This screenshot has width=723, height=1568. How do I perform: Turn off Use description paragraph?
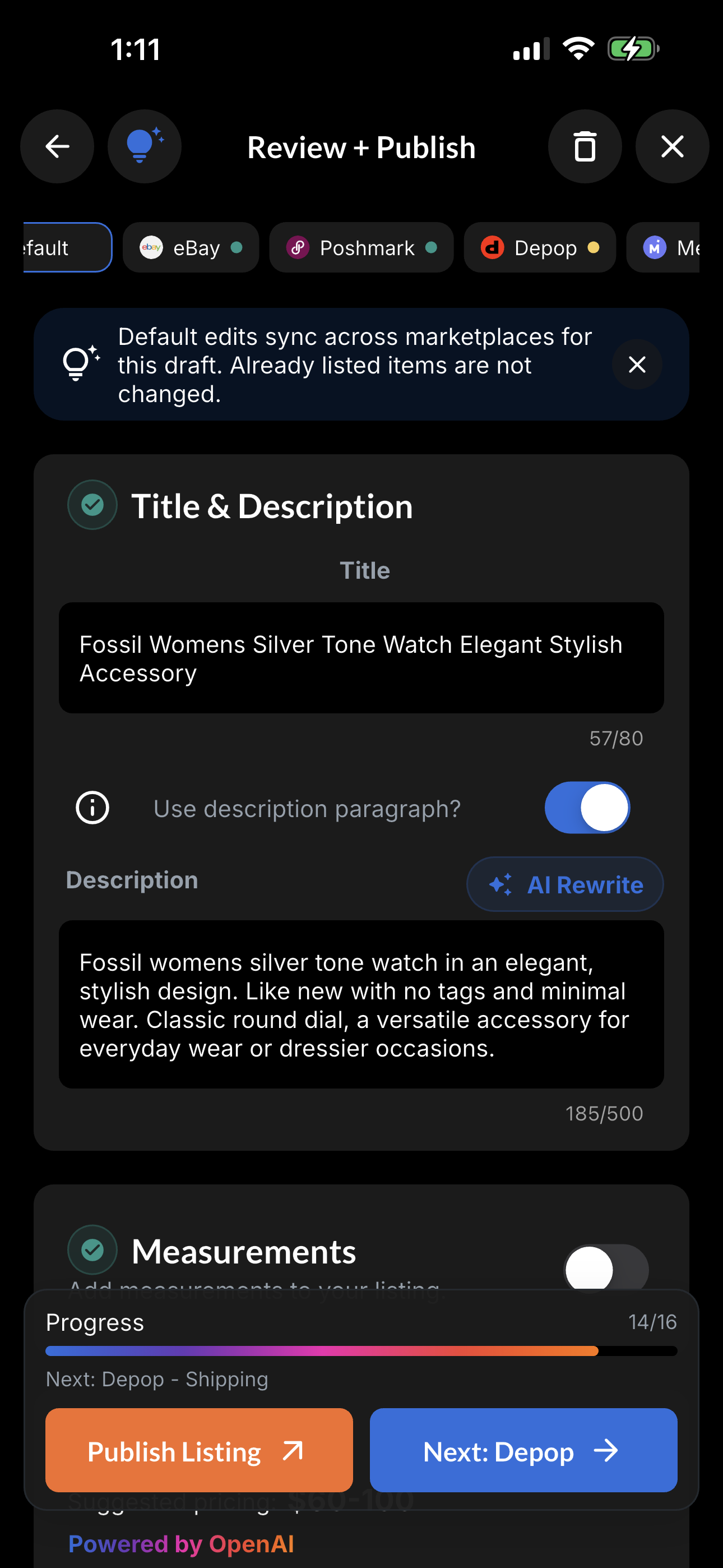(587, 808)
